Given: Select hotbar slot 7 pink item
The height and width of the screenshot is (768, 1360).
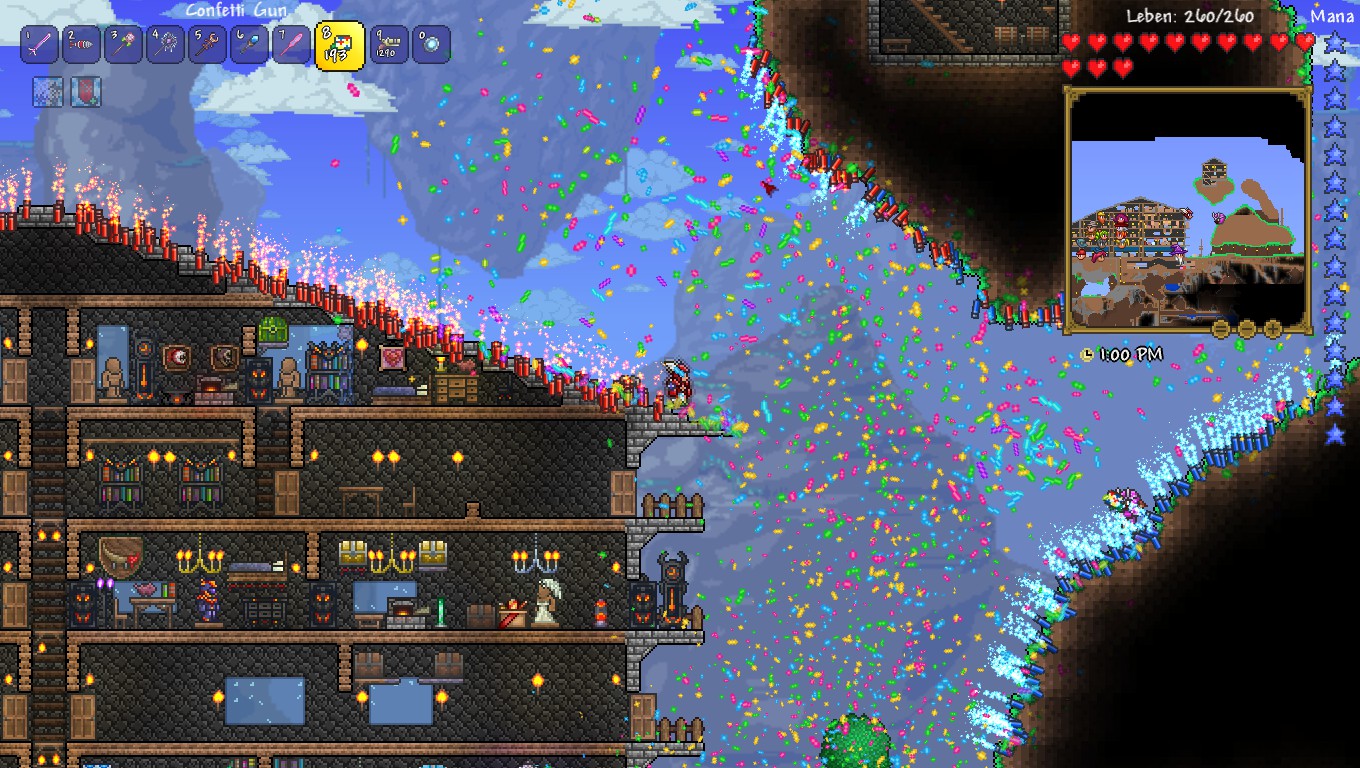Looking at the screenshot, I should (291, 44).
